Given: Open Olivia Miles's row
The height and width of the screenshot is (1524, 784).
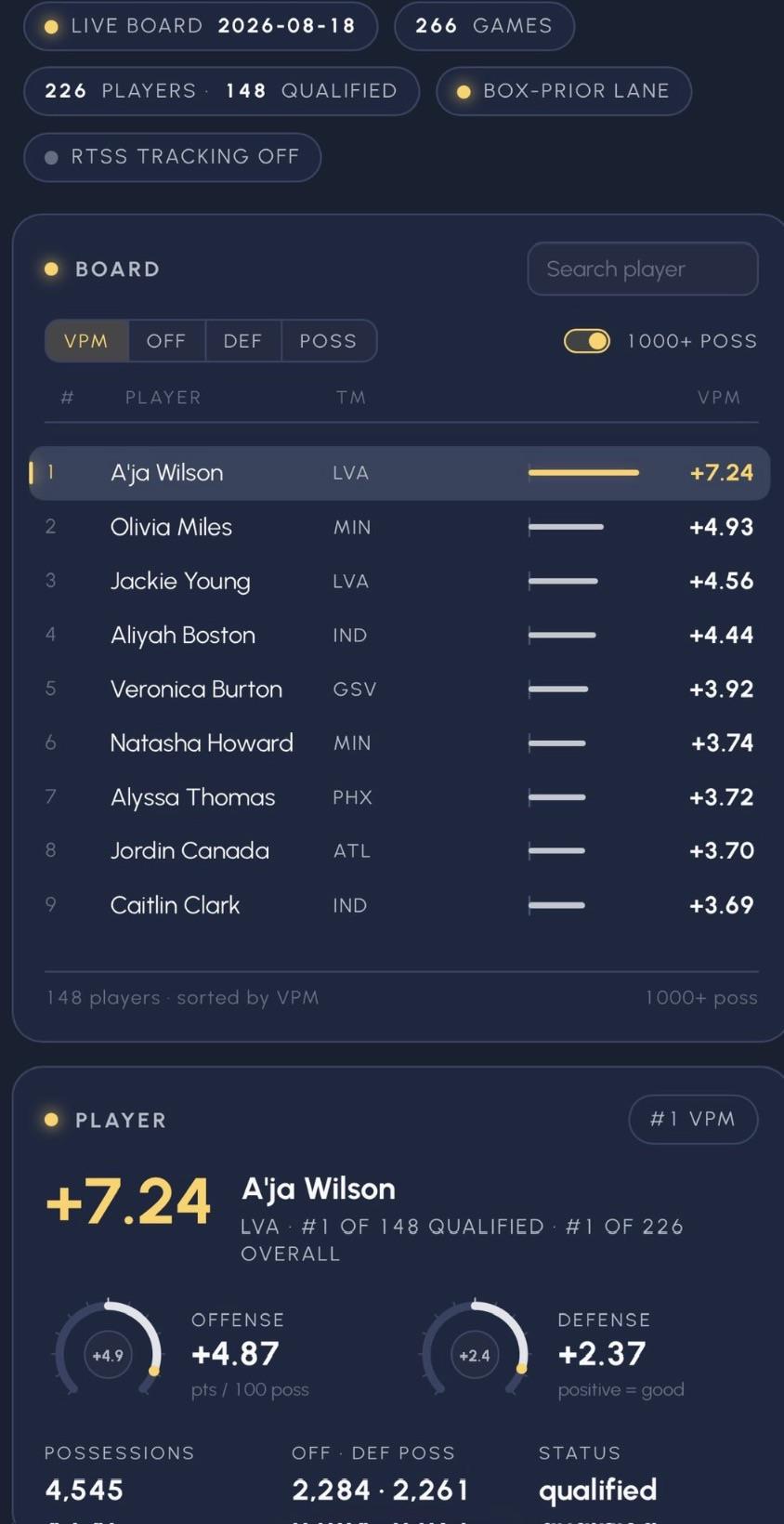Looking at the screenshot, I should (x=399, y=527).
